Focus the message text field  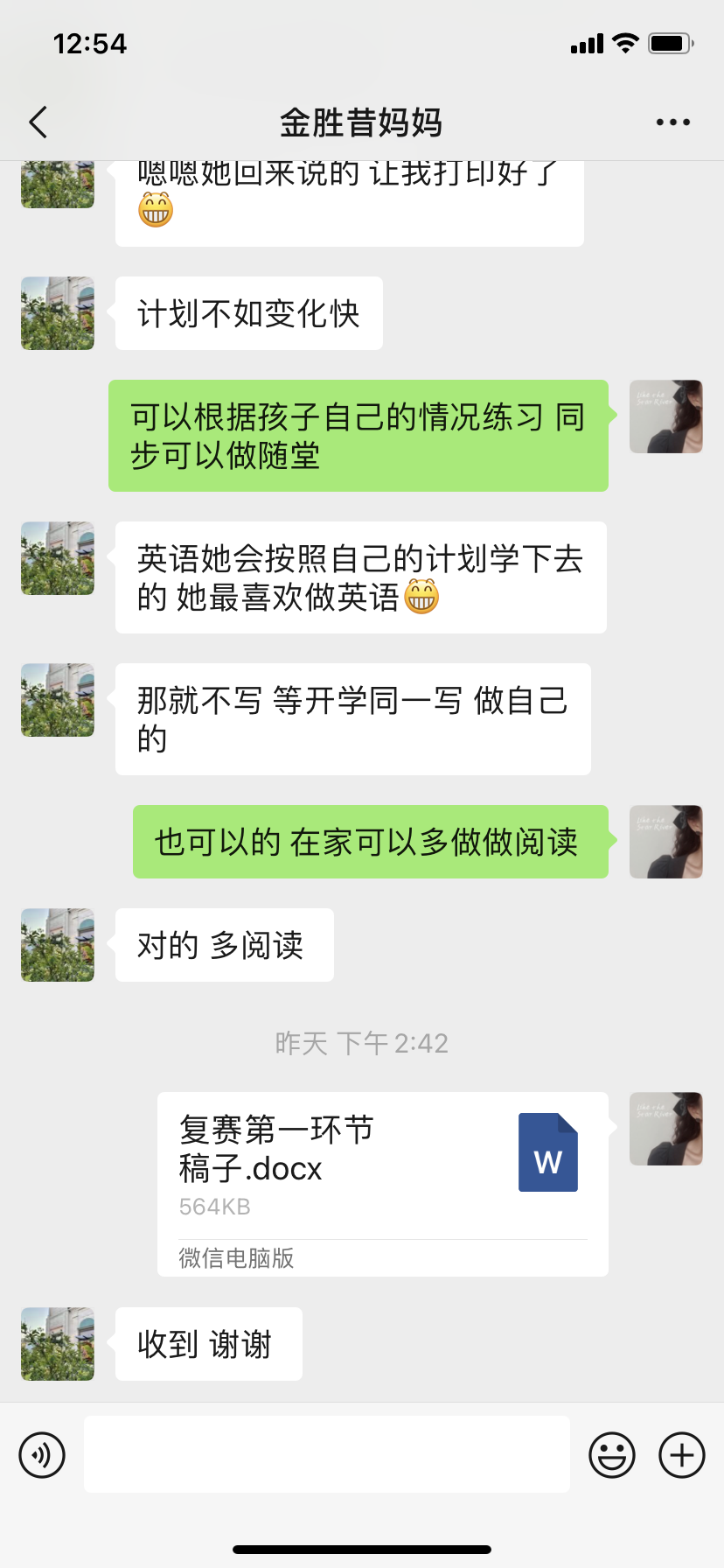pos(327,1454)
